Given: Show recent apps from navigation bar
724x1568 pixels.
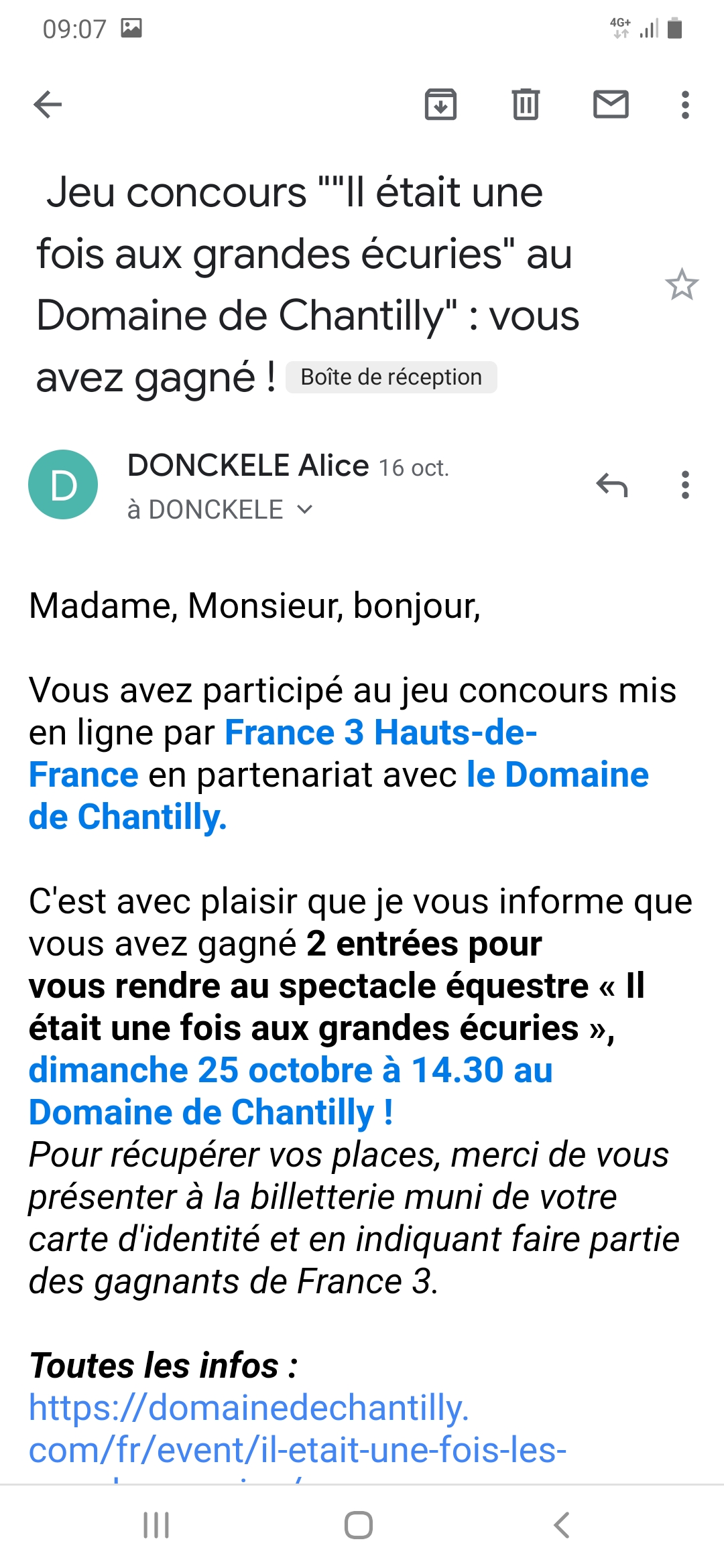Looking at the screenshot, I should (156, 1526).
